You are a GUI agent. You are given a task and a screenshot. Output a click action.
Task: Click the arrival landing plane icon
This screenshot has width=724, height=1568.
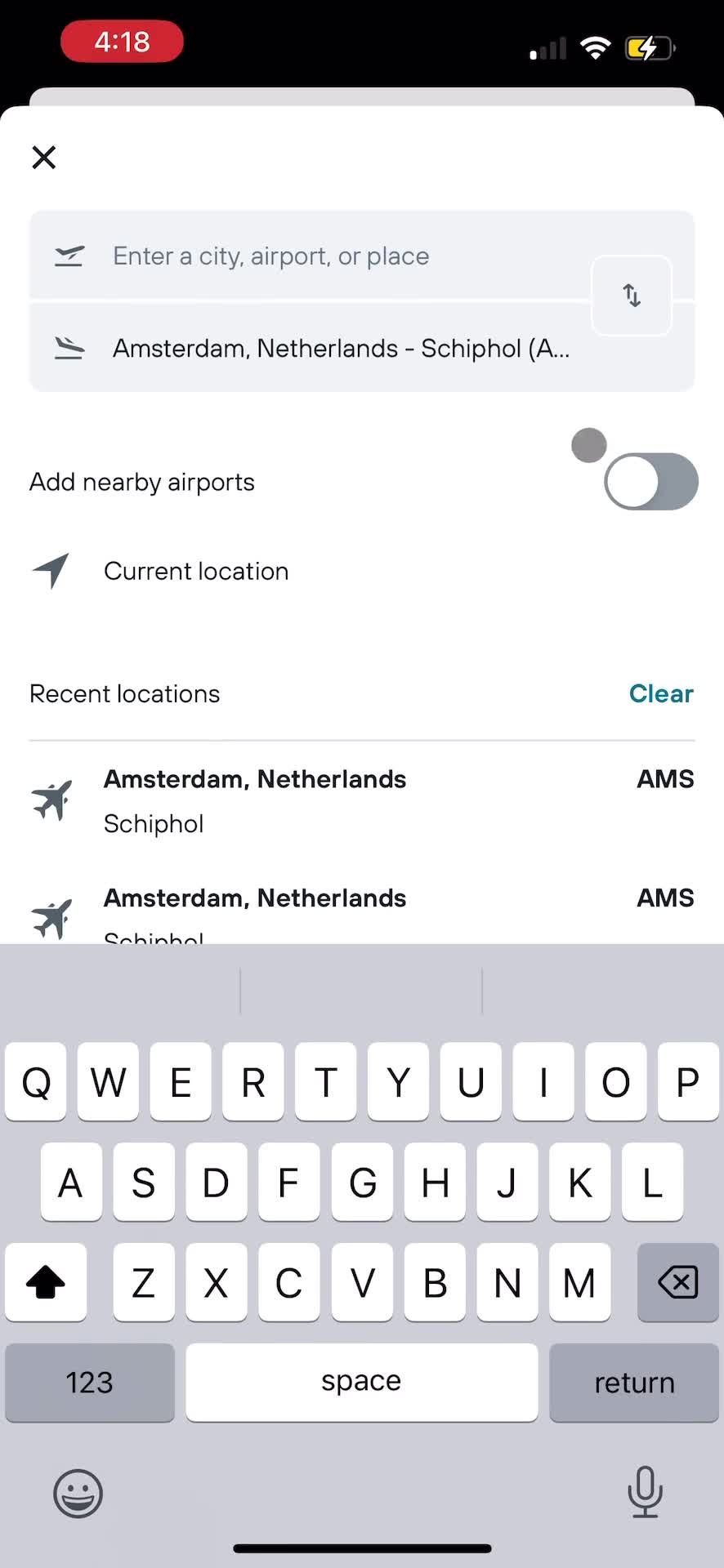click(x=69, y=347)
